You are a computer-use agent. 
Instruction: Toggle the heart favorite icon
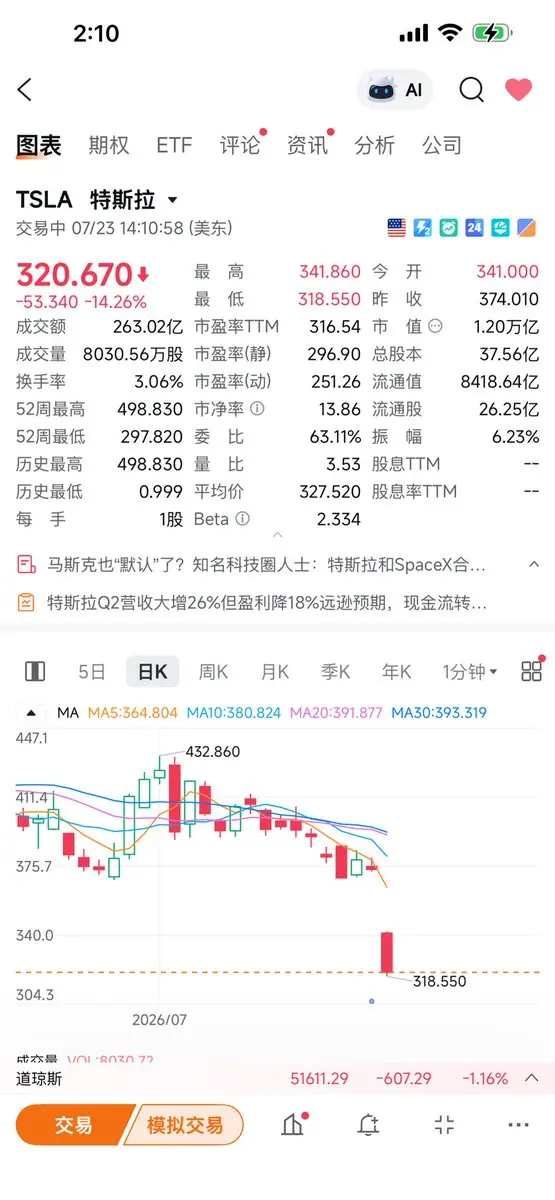click(518, 90)
